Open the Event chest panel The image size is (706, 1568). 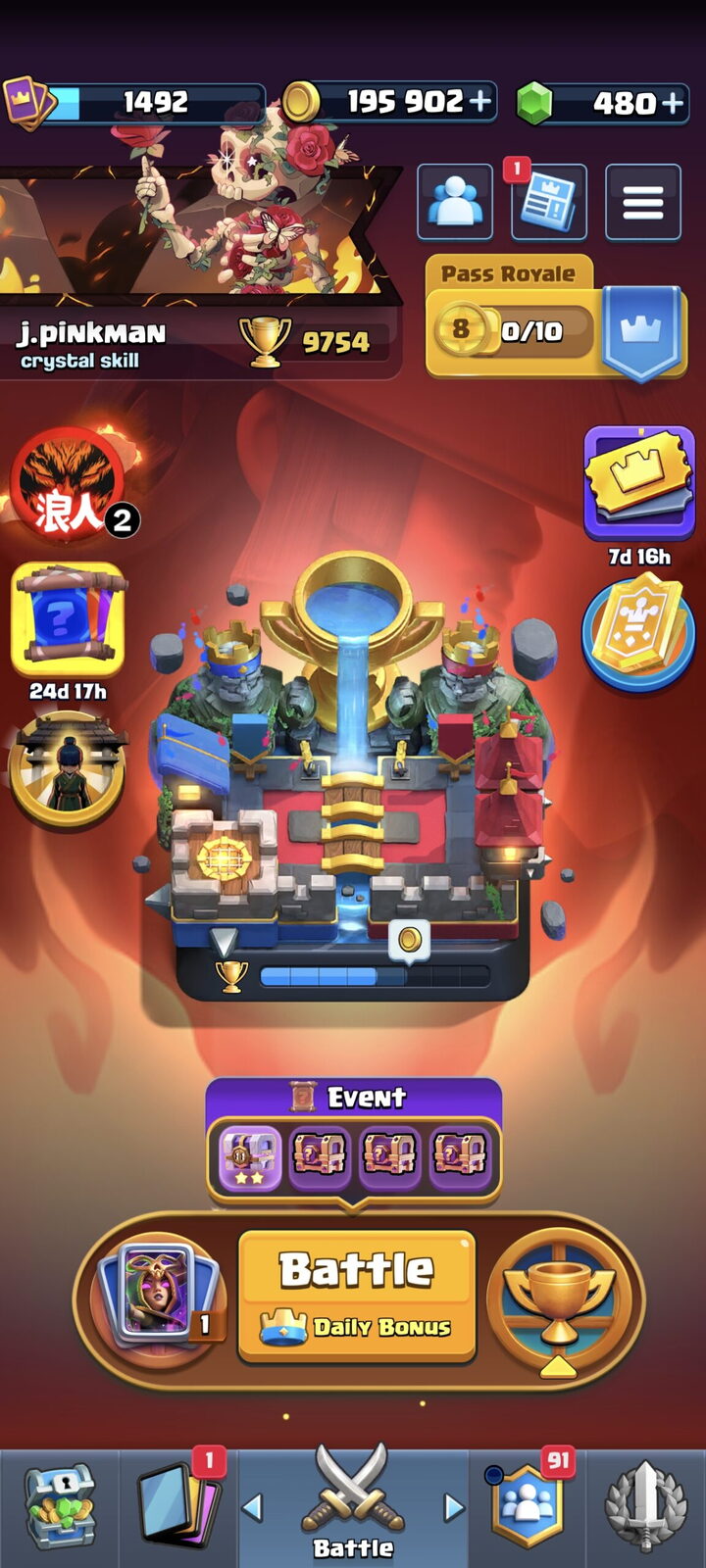tap(354, 1142)
